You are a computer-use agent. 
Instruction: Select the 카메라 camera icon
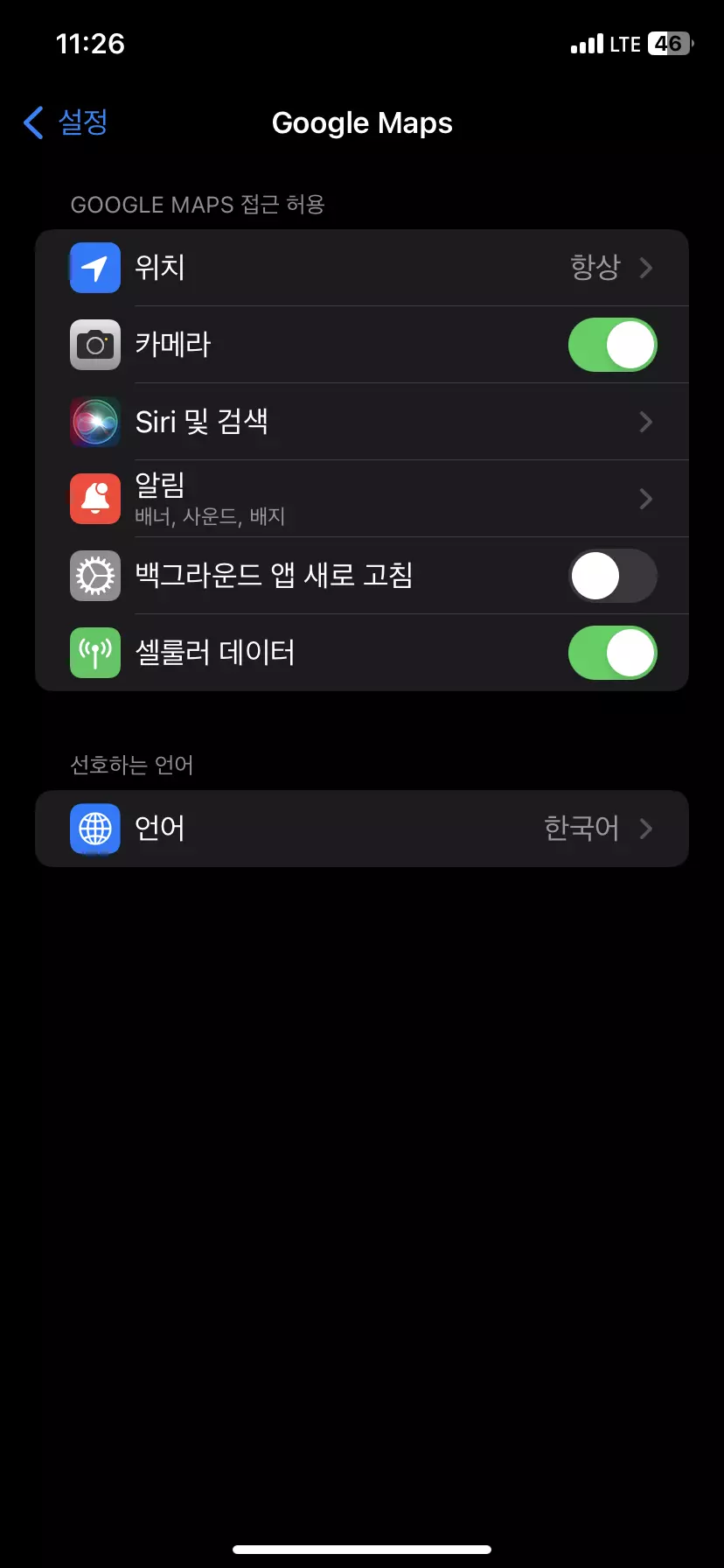click(x=94, y=345)
